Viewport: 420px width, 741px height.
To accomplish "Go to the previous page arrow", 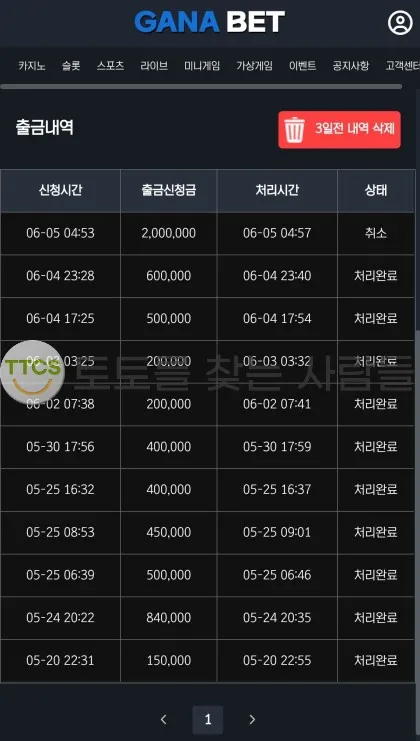I will click(163, 719).
